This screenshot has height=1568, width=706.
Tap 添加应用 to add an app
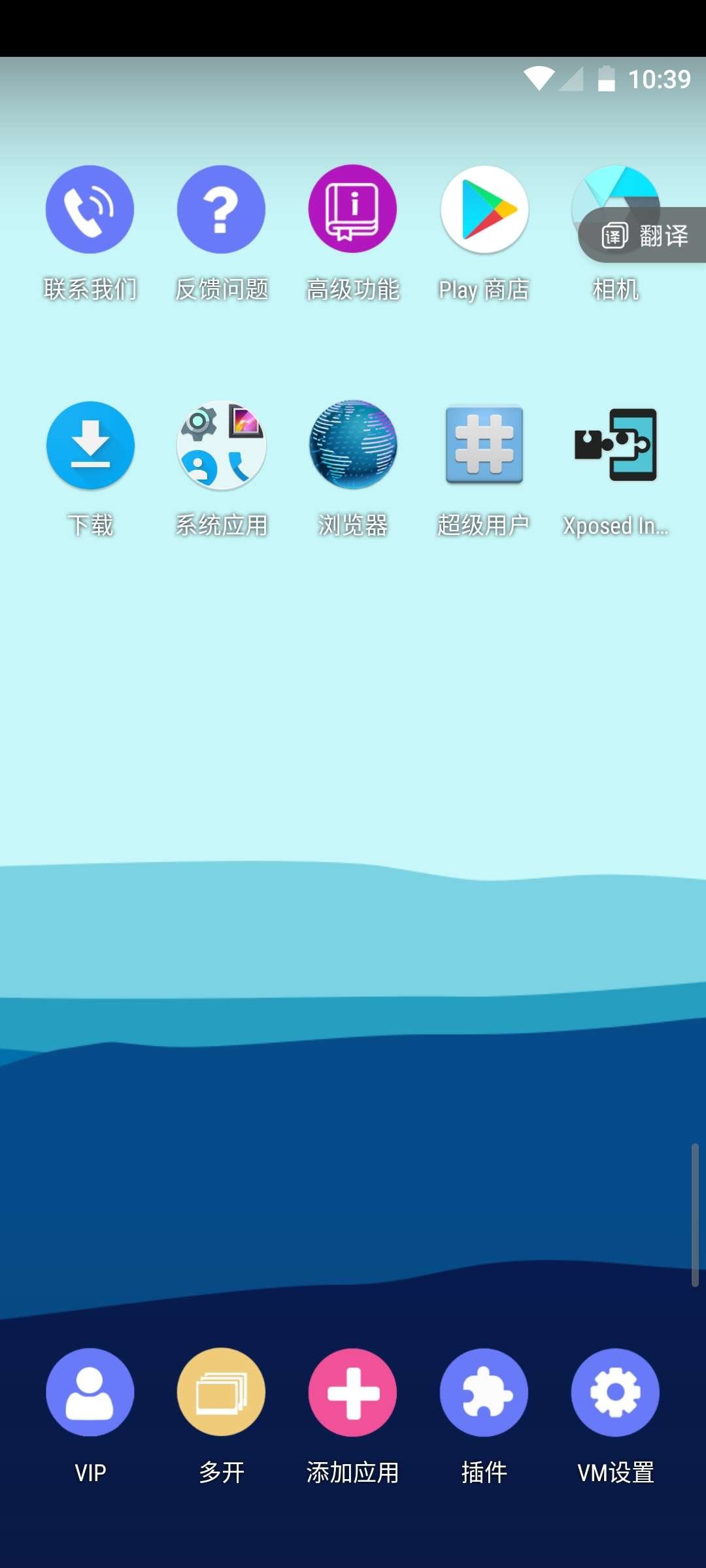pos(353,1392)
